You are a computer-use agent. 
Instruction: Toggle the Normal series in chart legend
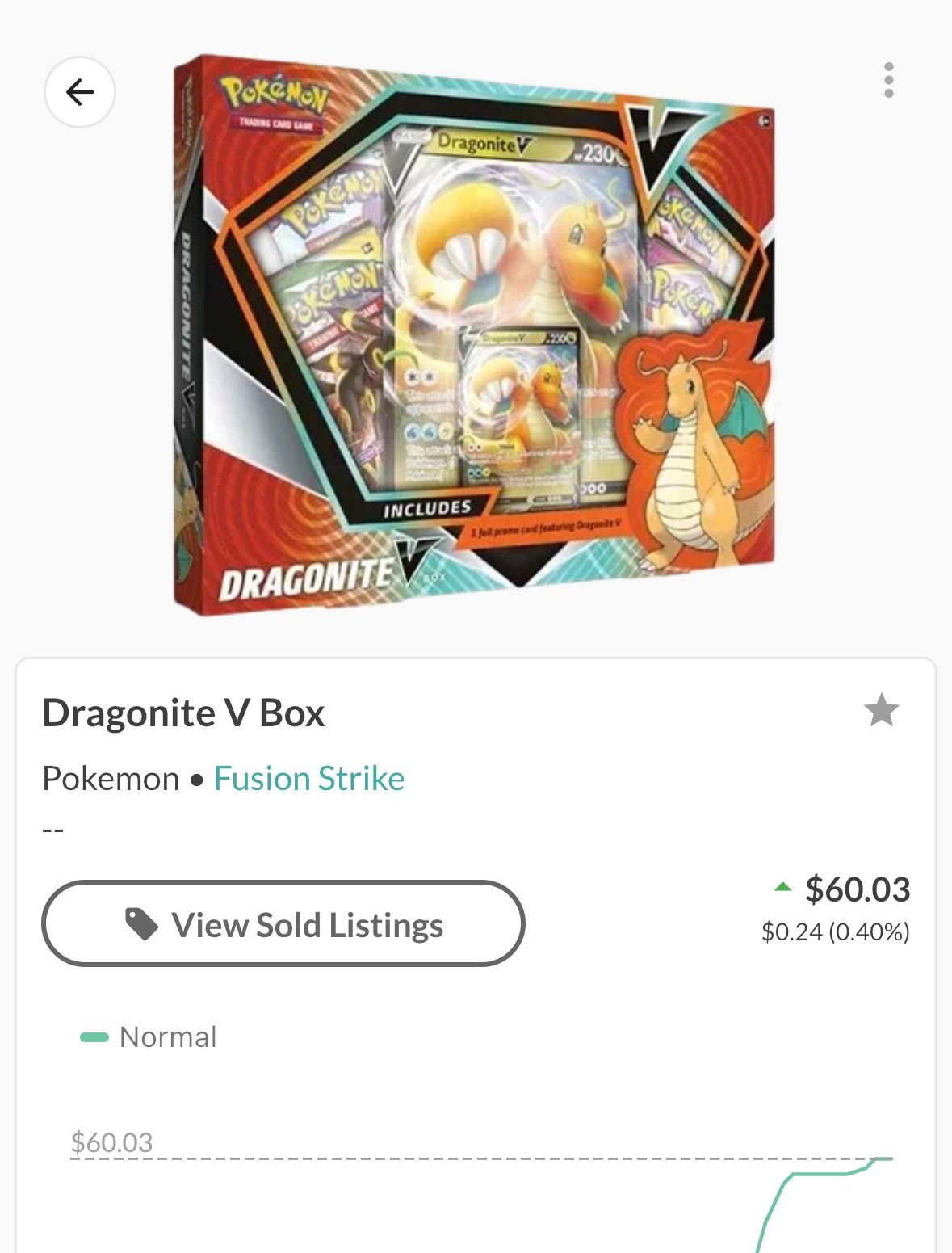point(149,1037)
